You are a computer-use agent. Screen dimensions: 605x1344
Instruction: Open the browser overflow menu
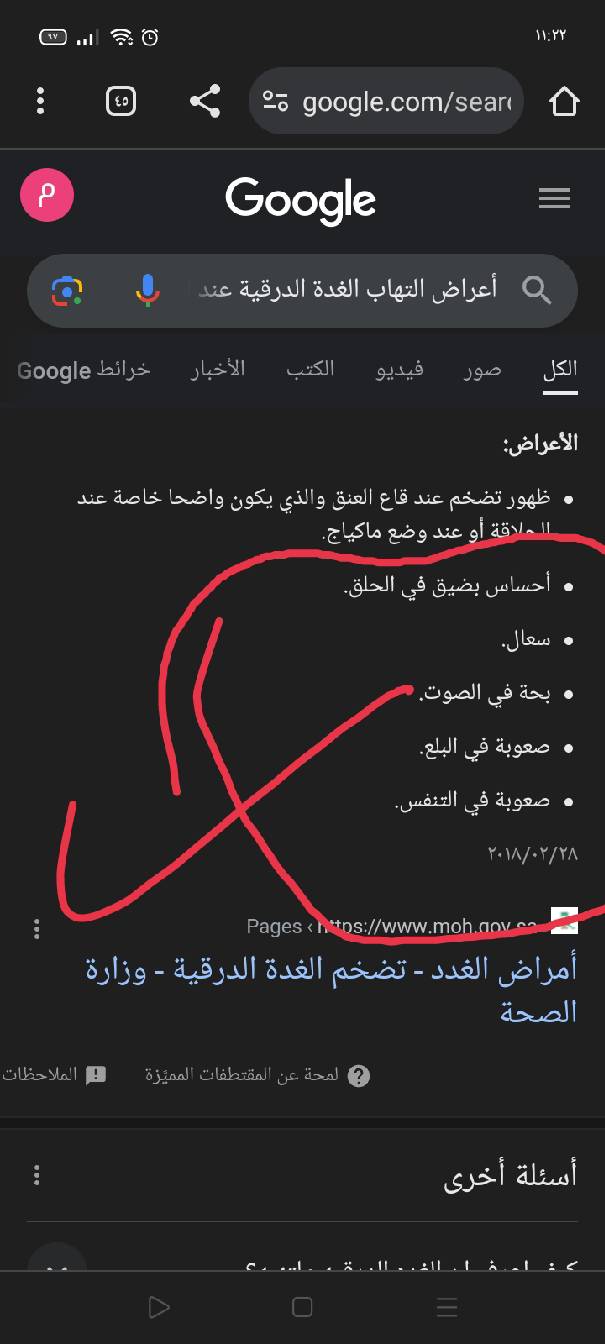click(x=40, y=101)
